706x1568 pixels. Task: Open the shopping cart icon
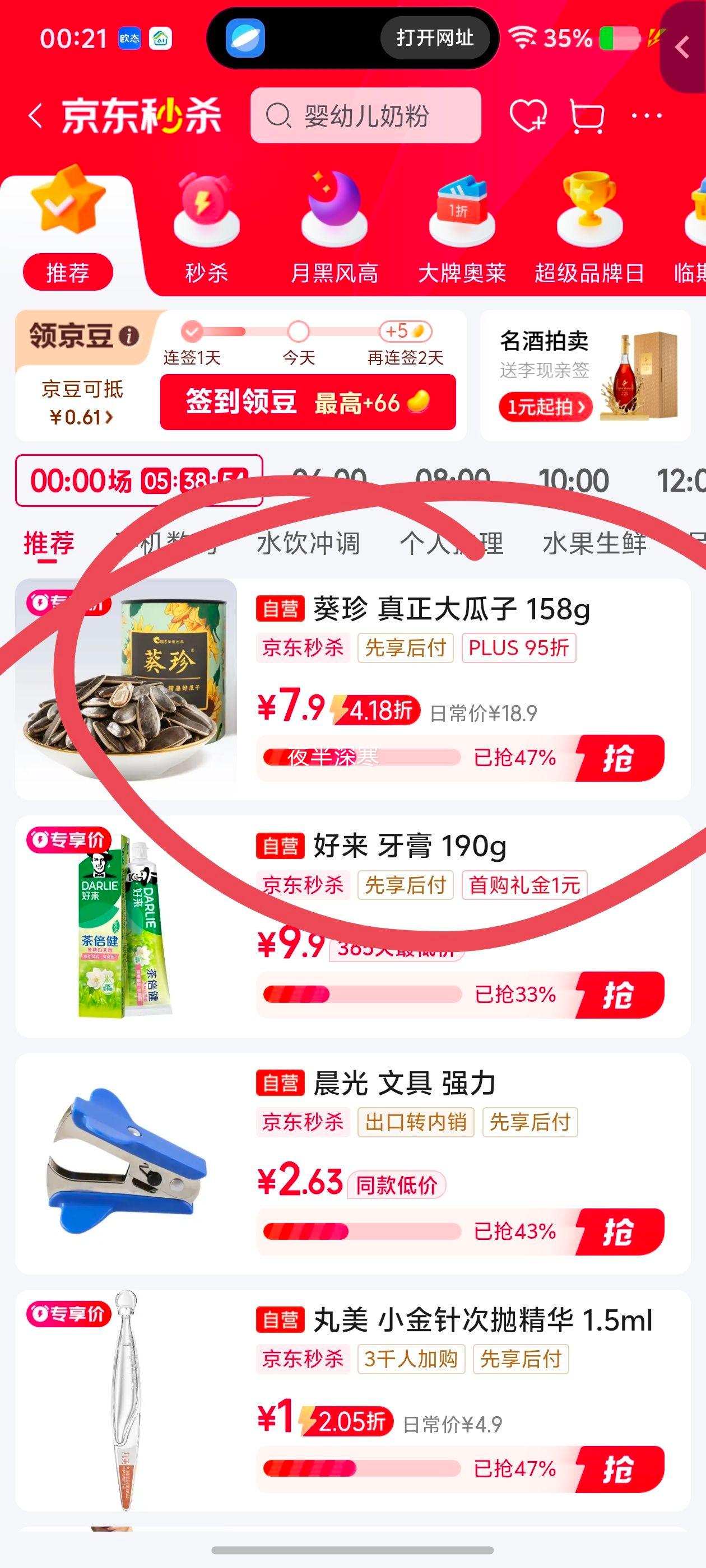(x=587, y=116)
